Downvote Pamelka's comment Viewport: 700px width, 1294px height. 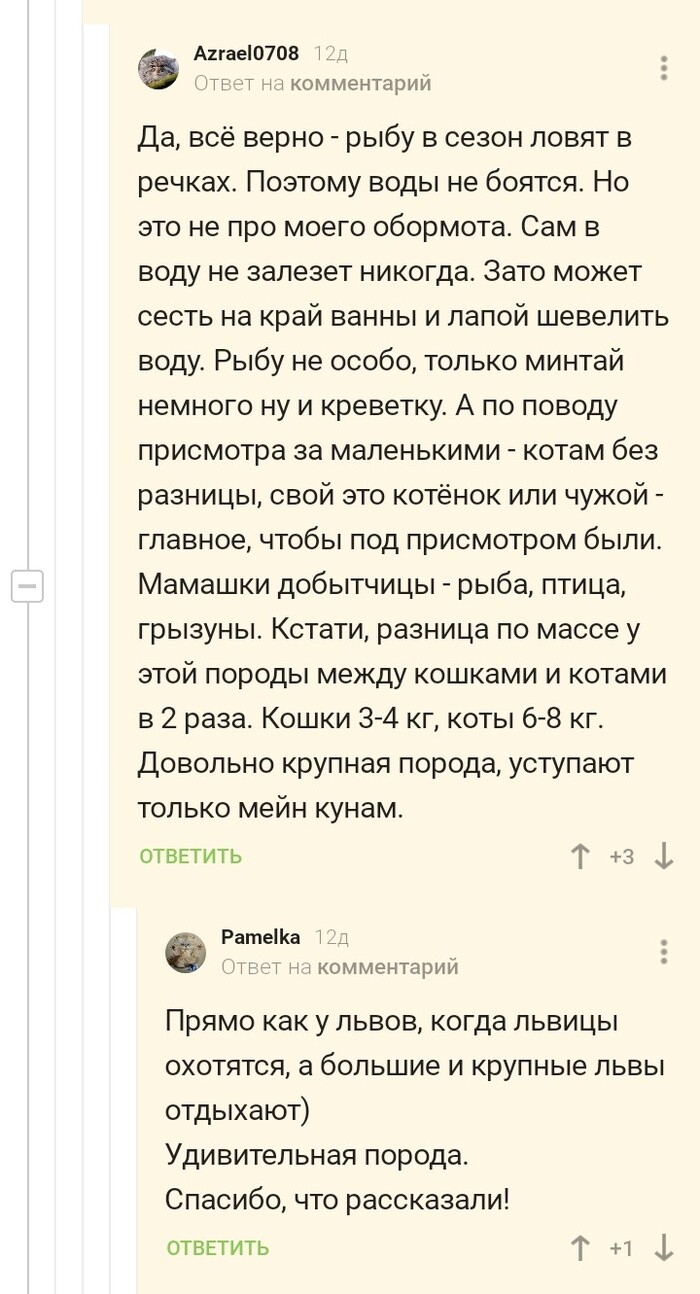[x=664, y=1248]
